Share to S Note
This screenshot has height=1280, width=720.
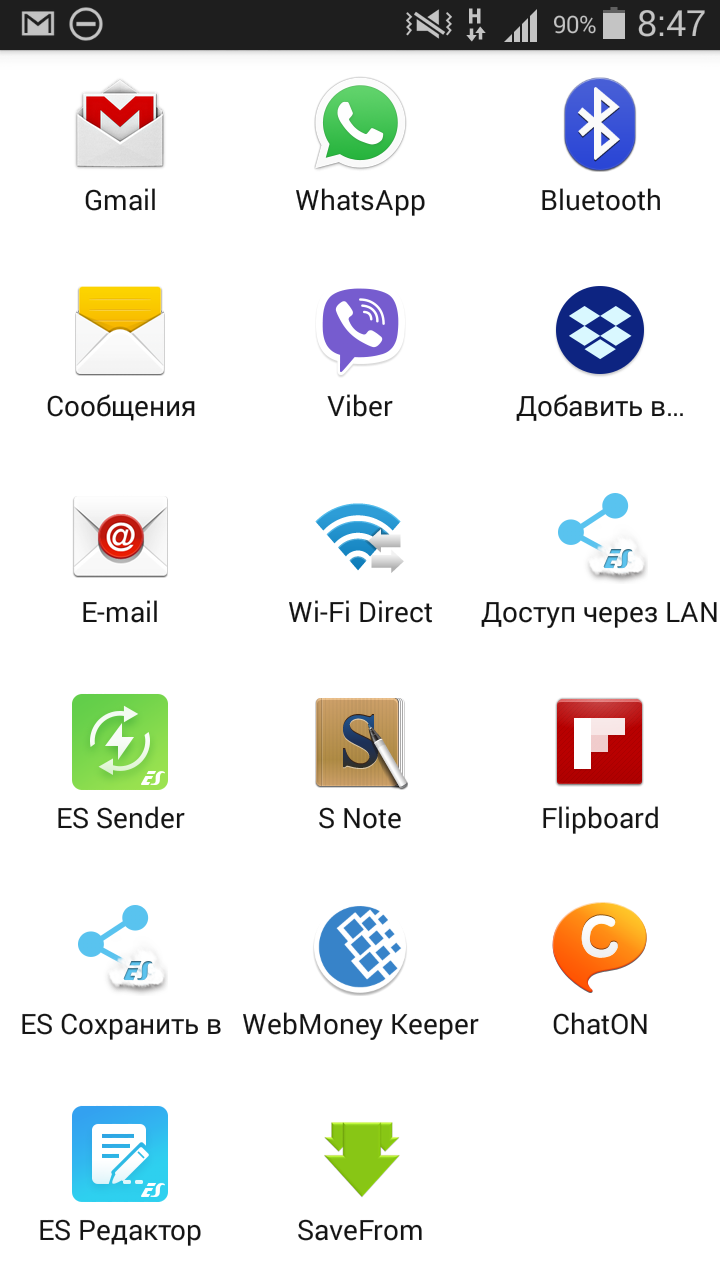(360, 765)
